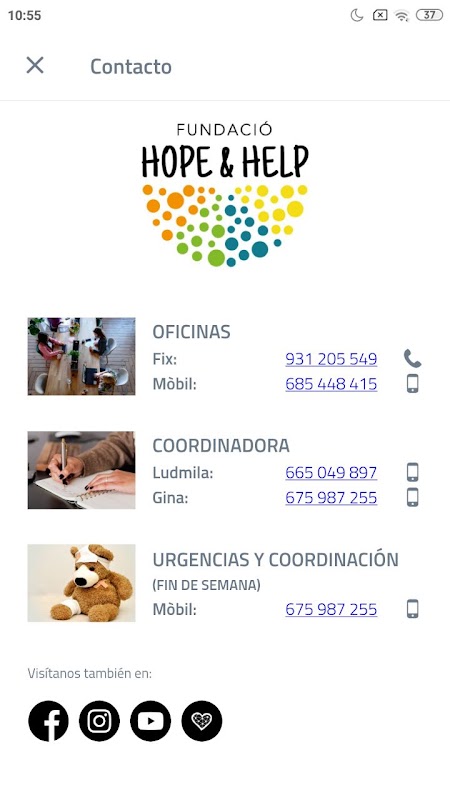Image resolution: width=450 pixels, height=800 pixels.
Task: Dial the weekend urgencias mobile number
Action: click(331, 609)
